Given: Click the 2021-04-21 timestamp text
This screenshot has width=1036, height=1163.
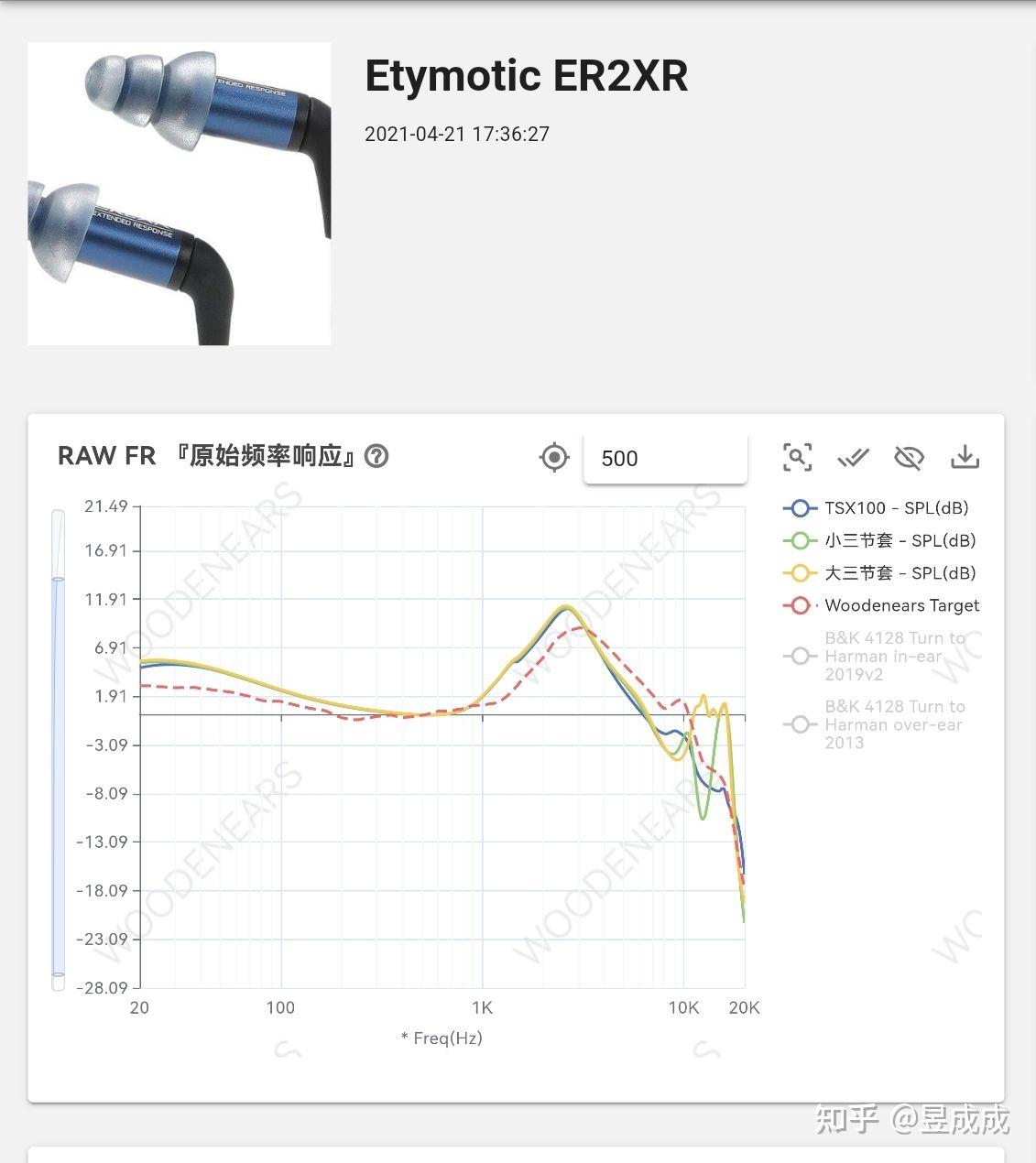Looking at the screenshot, I should coord(456,134).
